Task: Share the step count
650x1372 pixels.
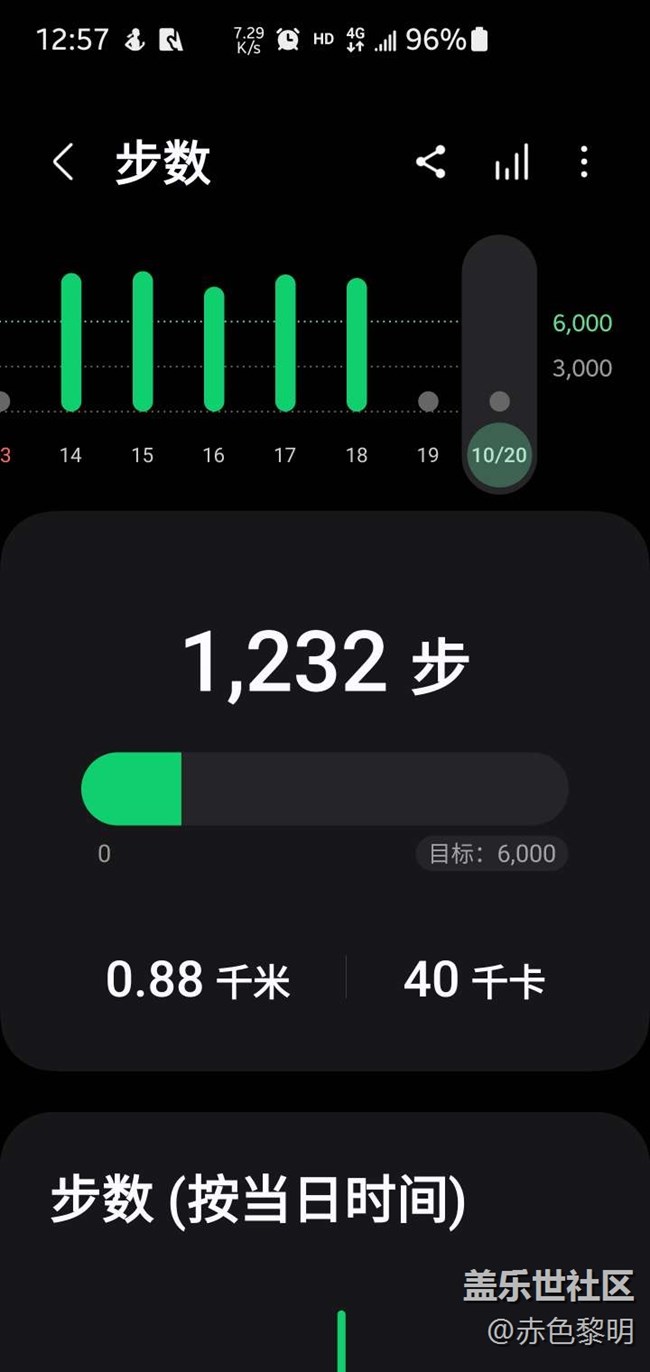Action: pos(431,162)
